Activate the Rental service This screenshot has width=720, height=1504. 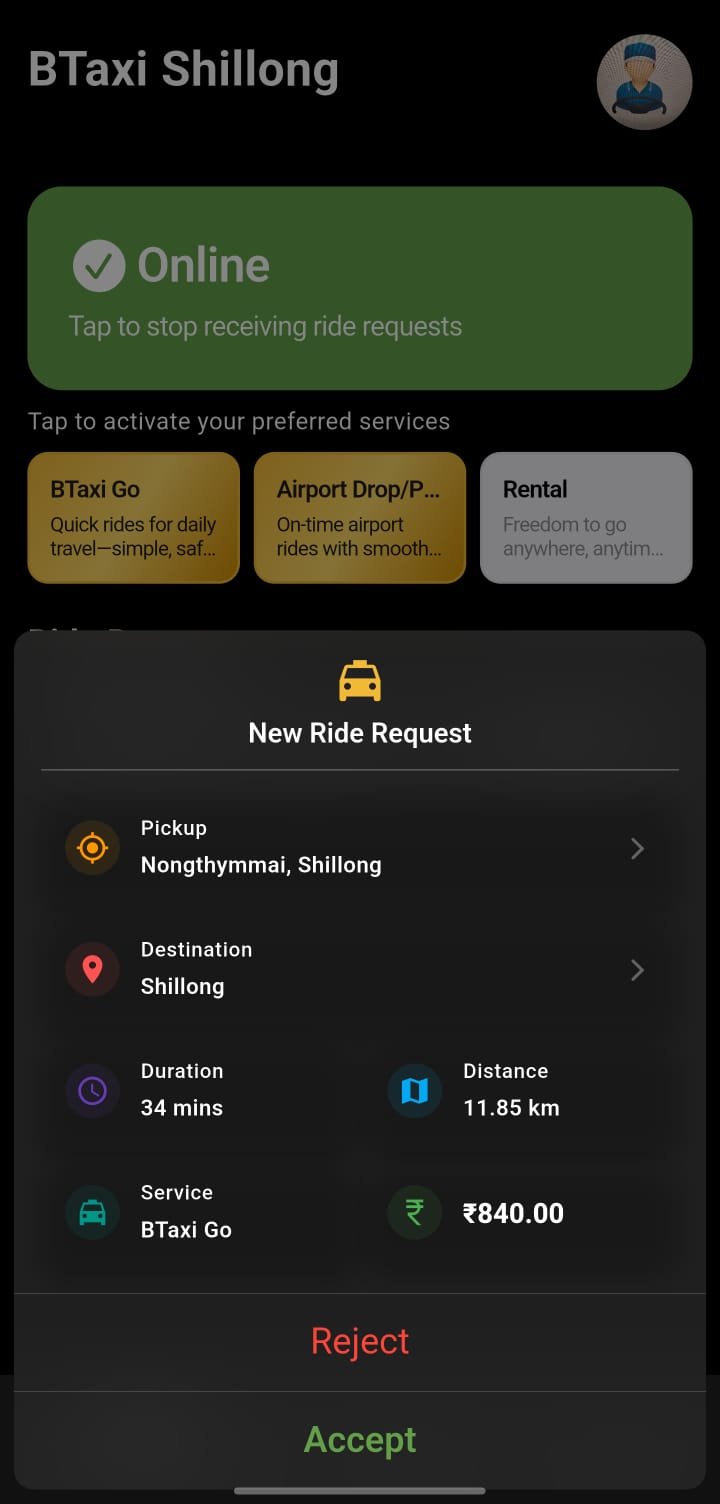tap(586, 517)
